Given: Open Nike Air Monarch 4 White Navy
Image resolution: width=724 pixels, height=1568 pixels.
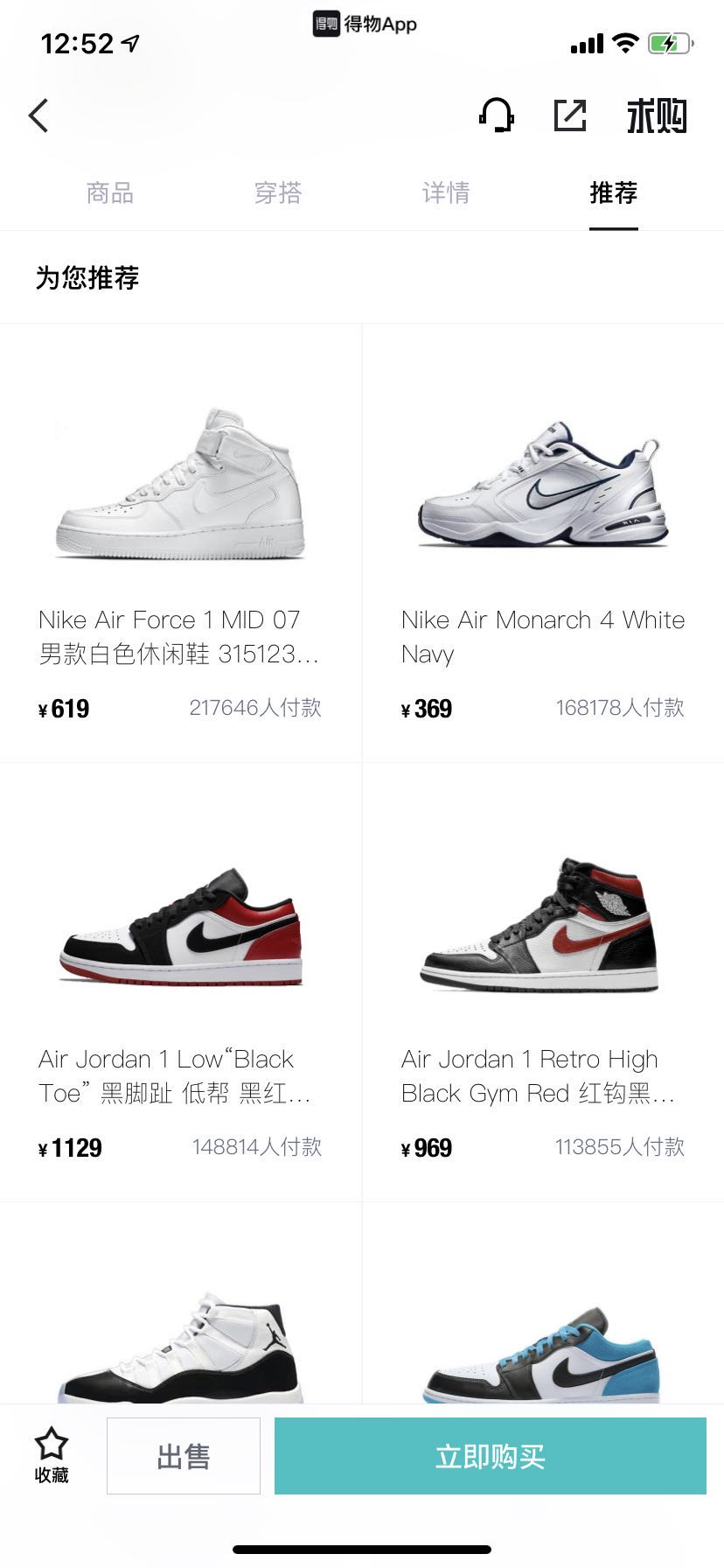Looking at the screenshot, I should [543, 542].
